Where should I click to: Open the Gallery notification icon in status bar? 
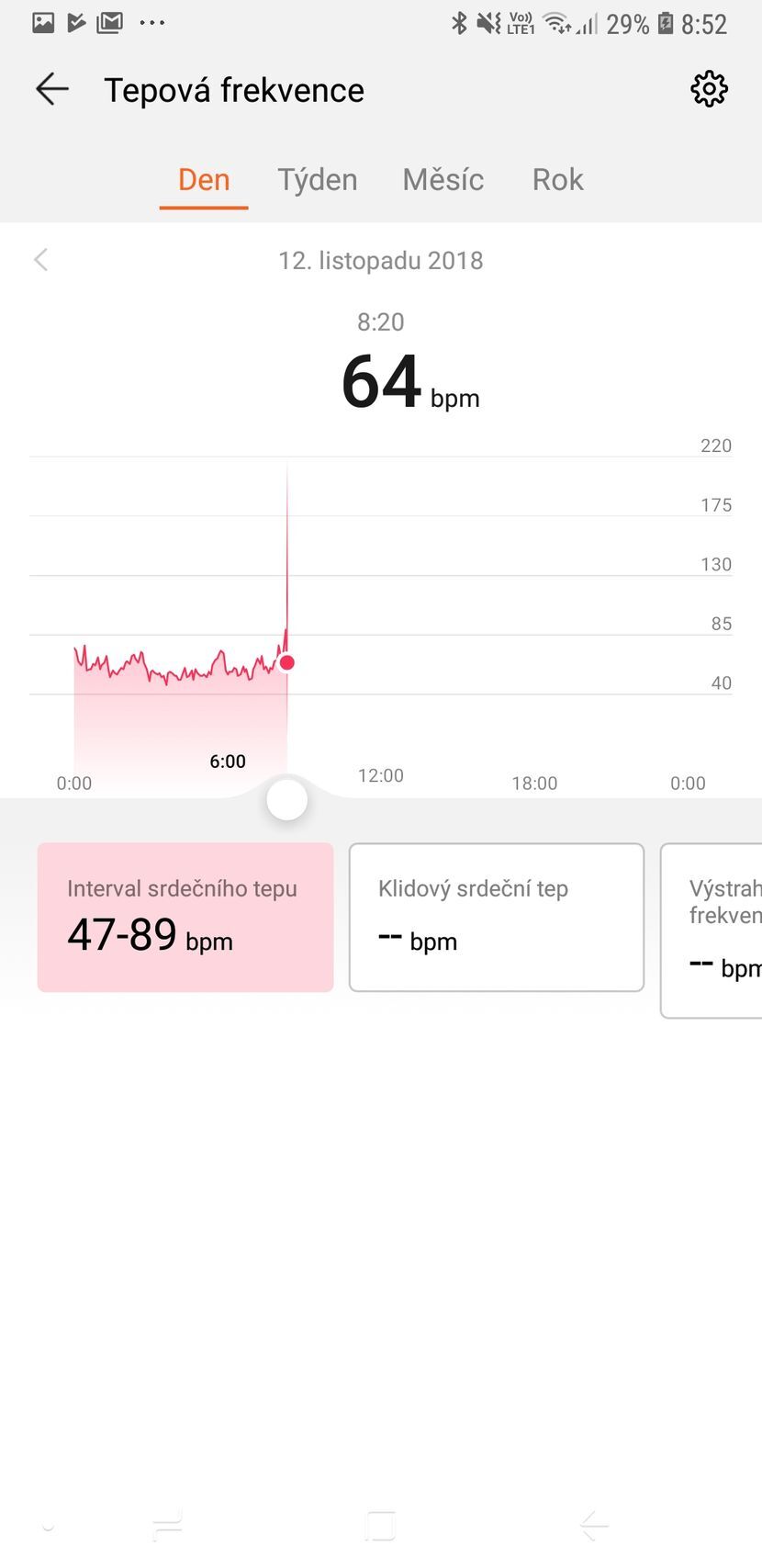pos(43,22)
